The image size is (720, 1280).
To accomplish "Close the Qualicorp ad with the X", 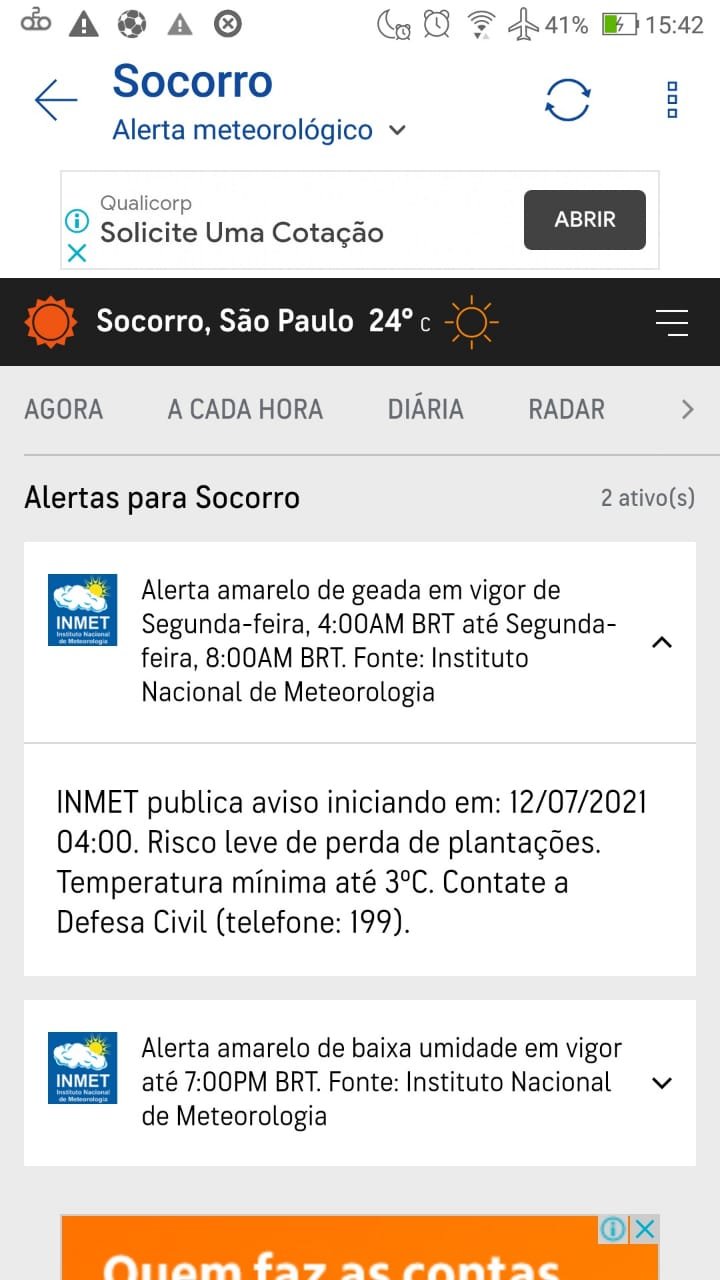I will click(77, 253).
